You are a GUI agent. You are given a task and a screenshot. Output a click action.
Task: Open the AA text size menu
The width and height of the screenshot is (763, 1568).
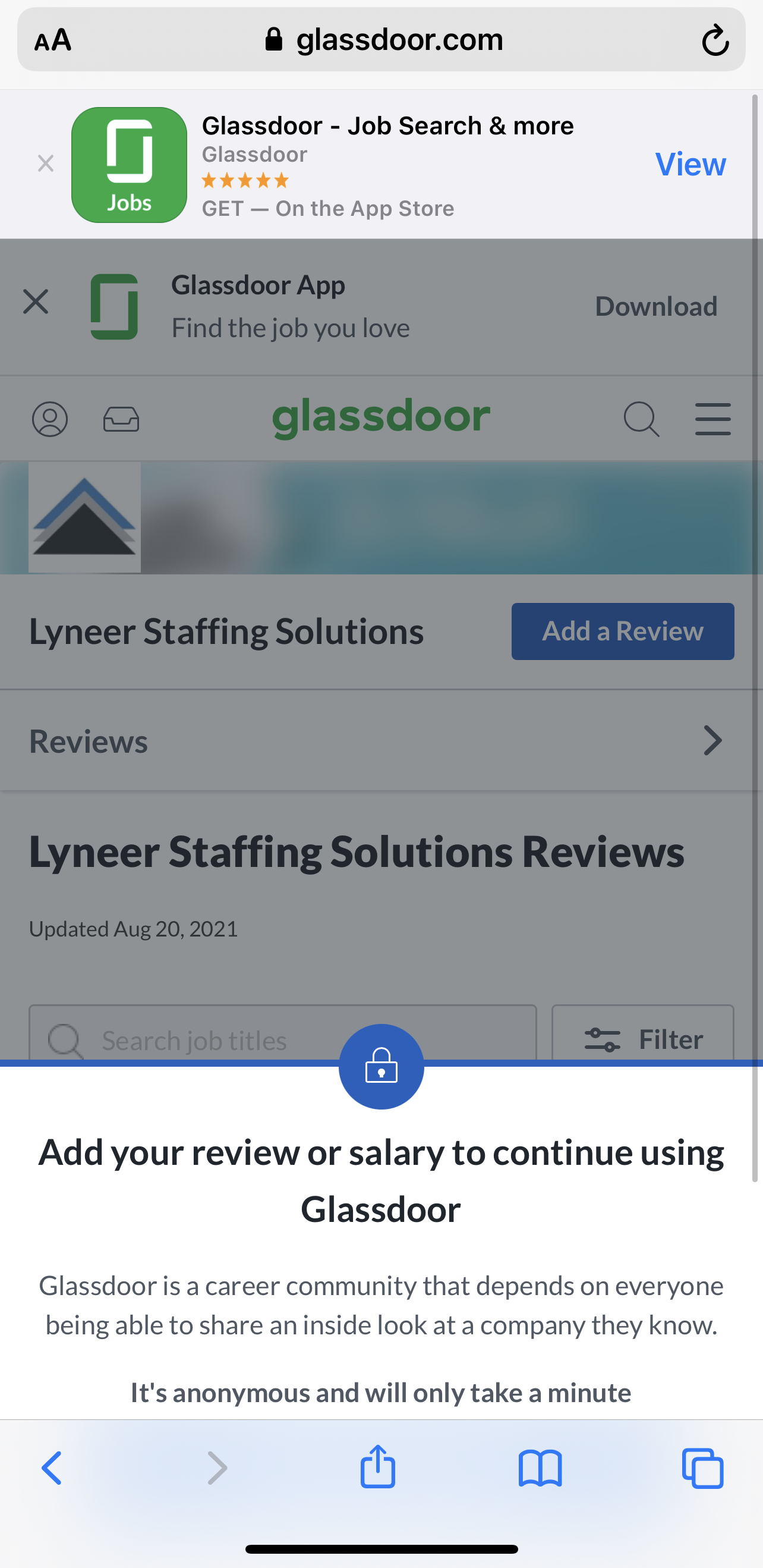[53, 41]
